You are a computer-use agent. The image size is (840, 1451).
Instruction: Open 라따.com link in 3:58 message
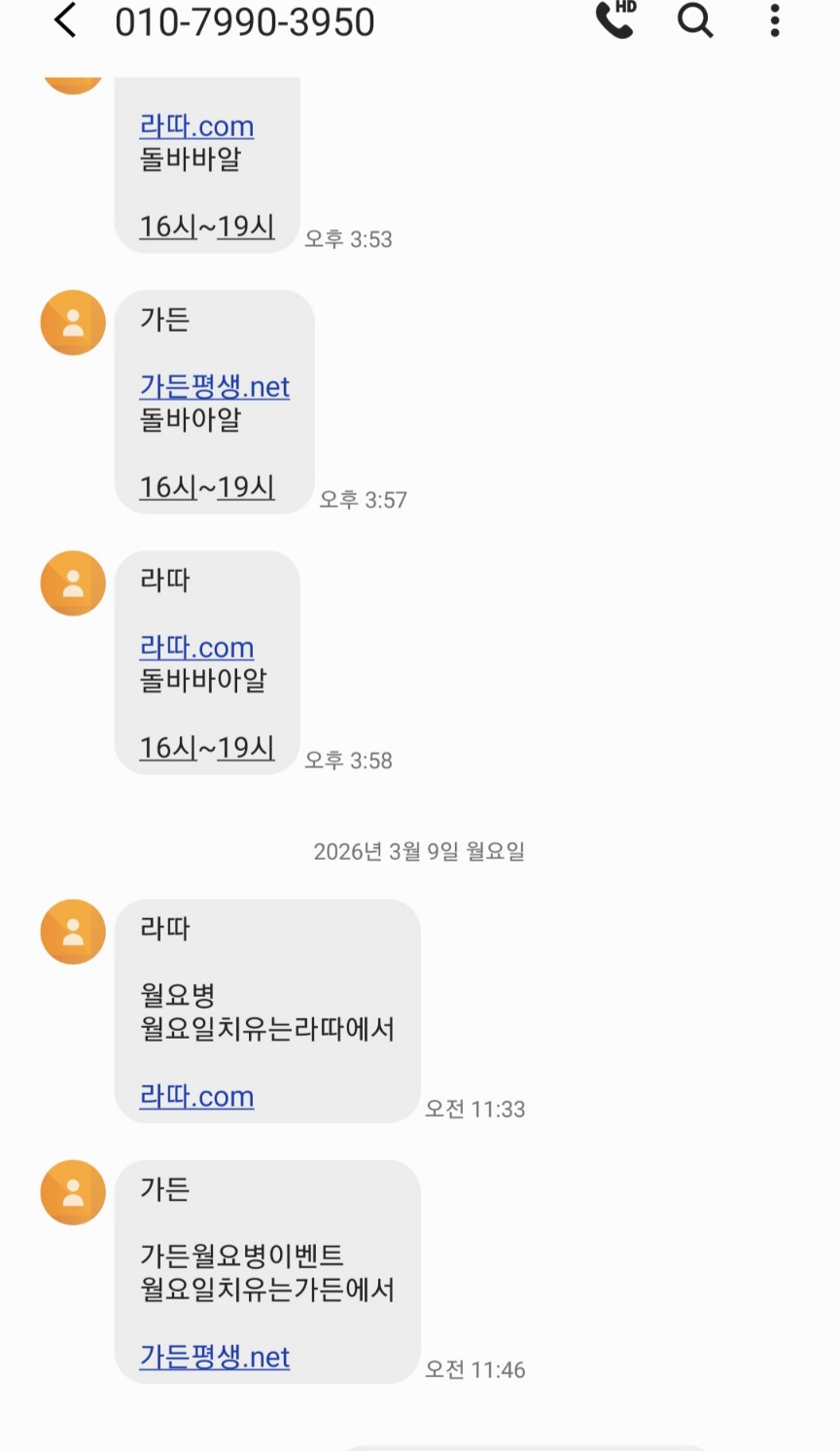(x=196, y=648)
